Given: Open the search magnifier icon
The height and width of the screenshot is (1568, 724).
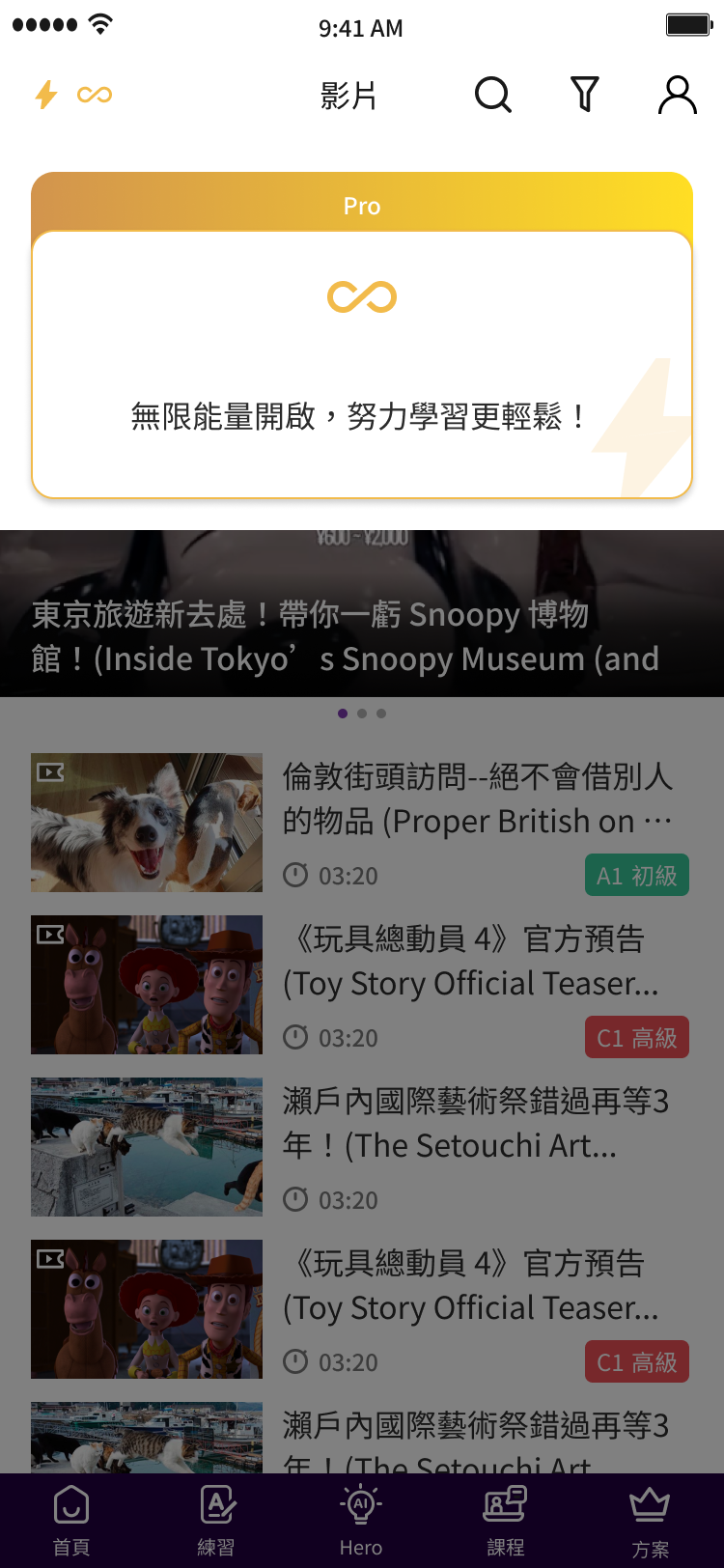Looking at the screenshot, I should tap(492, 95).
